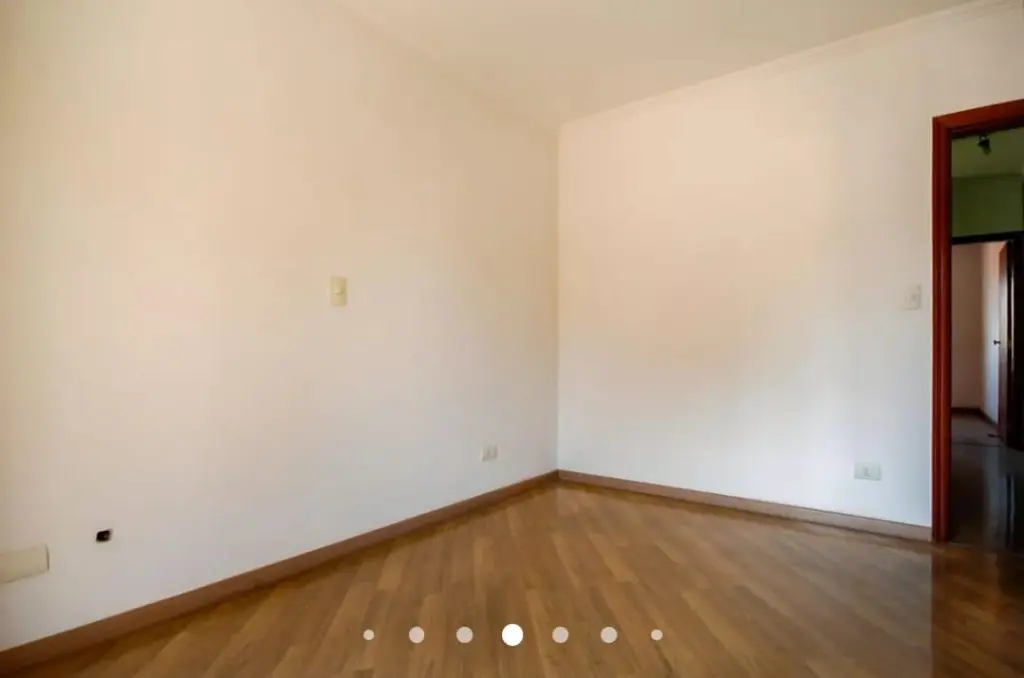The height and width of the screenshot is (678, 1024).
Task: Select the highlighted fourth page indicator dot
Action: pyautogui.click(x=512, y=635)
